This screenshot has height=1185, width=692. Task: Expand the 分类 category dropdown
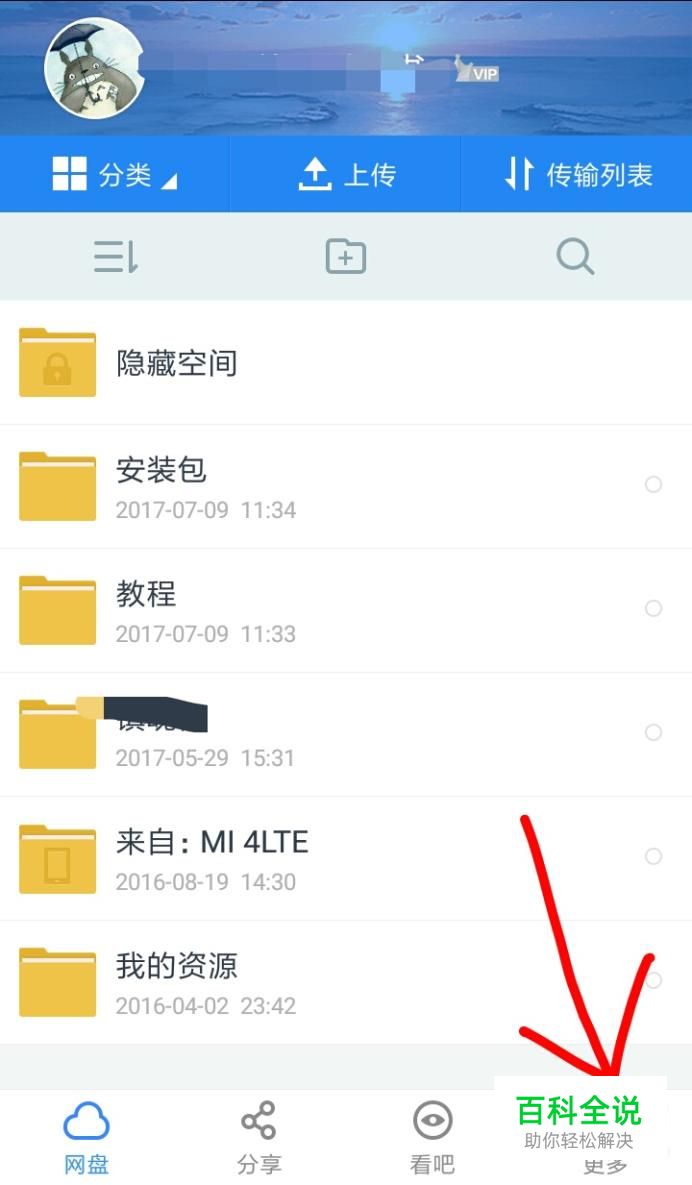point(114,175)
